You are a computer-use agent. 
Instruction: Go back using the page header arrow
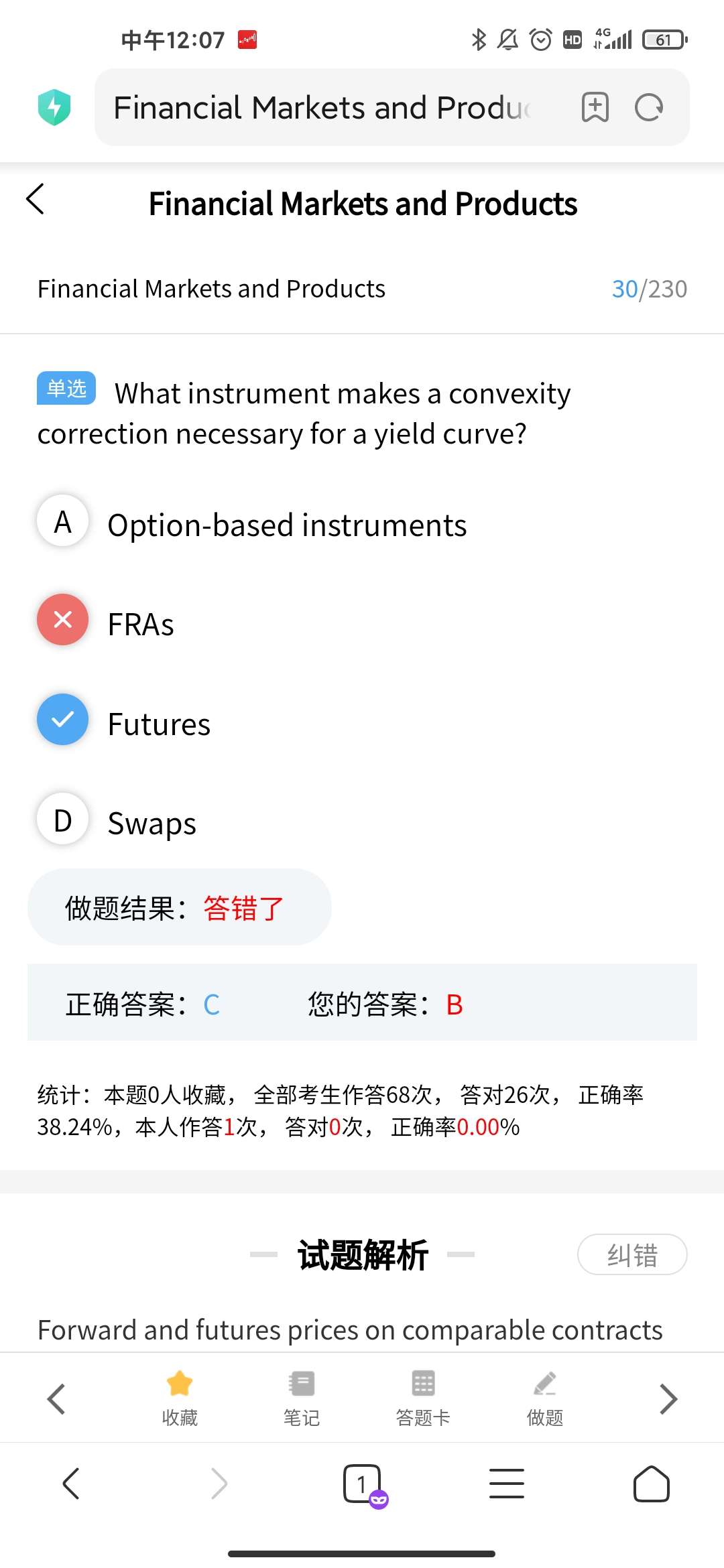pyautogui.click(x=35, y=200)
